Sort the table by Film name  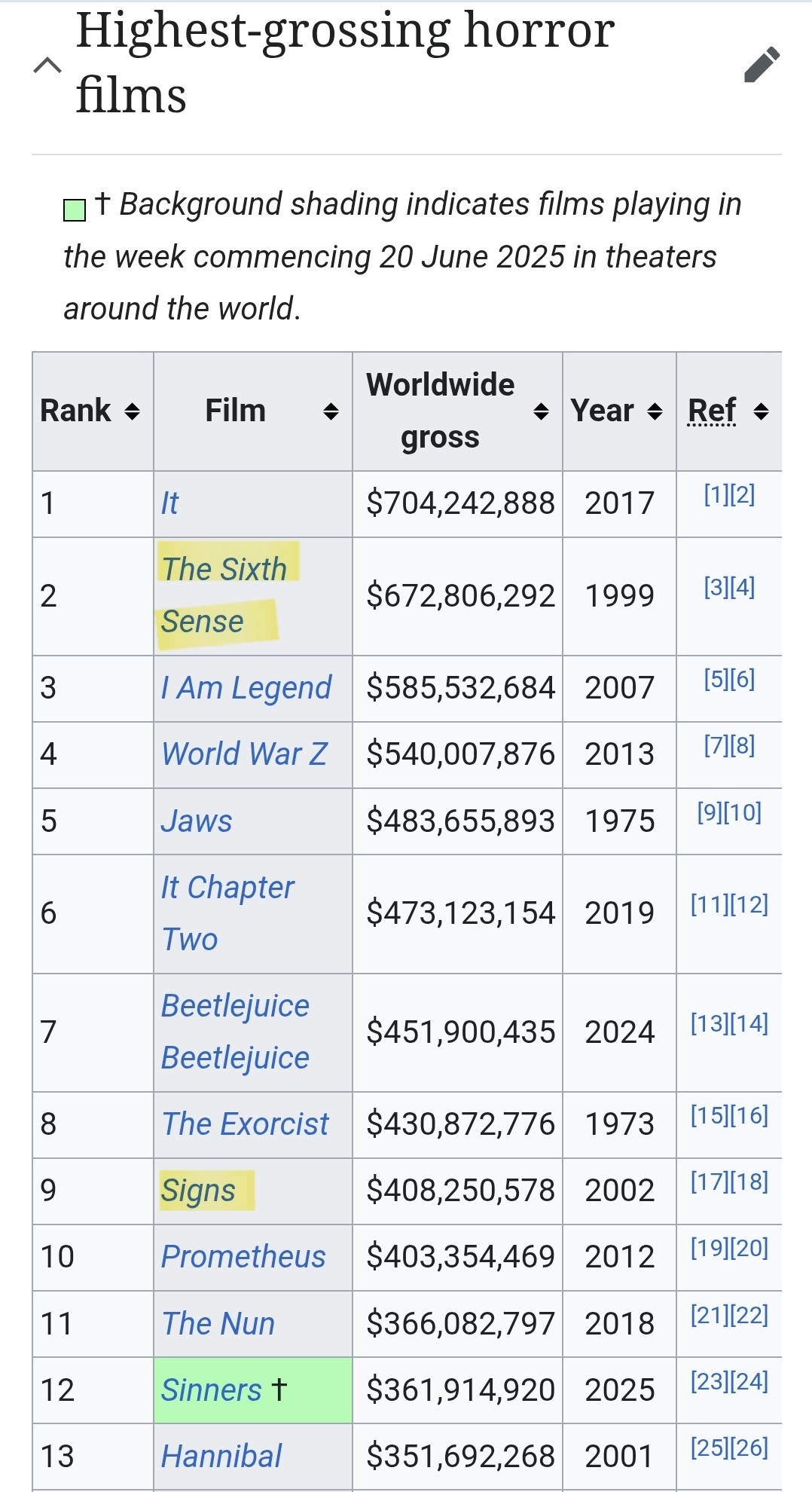click(330, 411)
